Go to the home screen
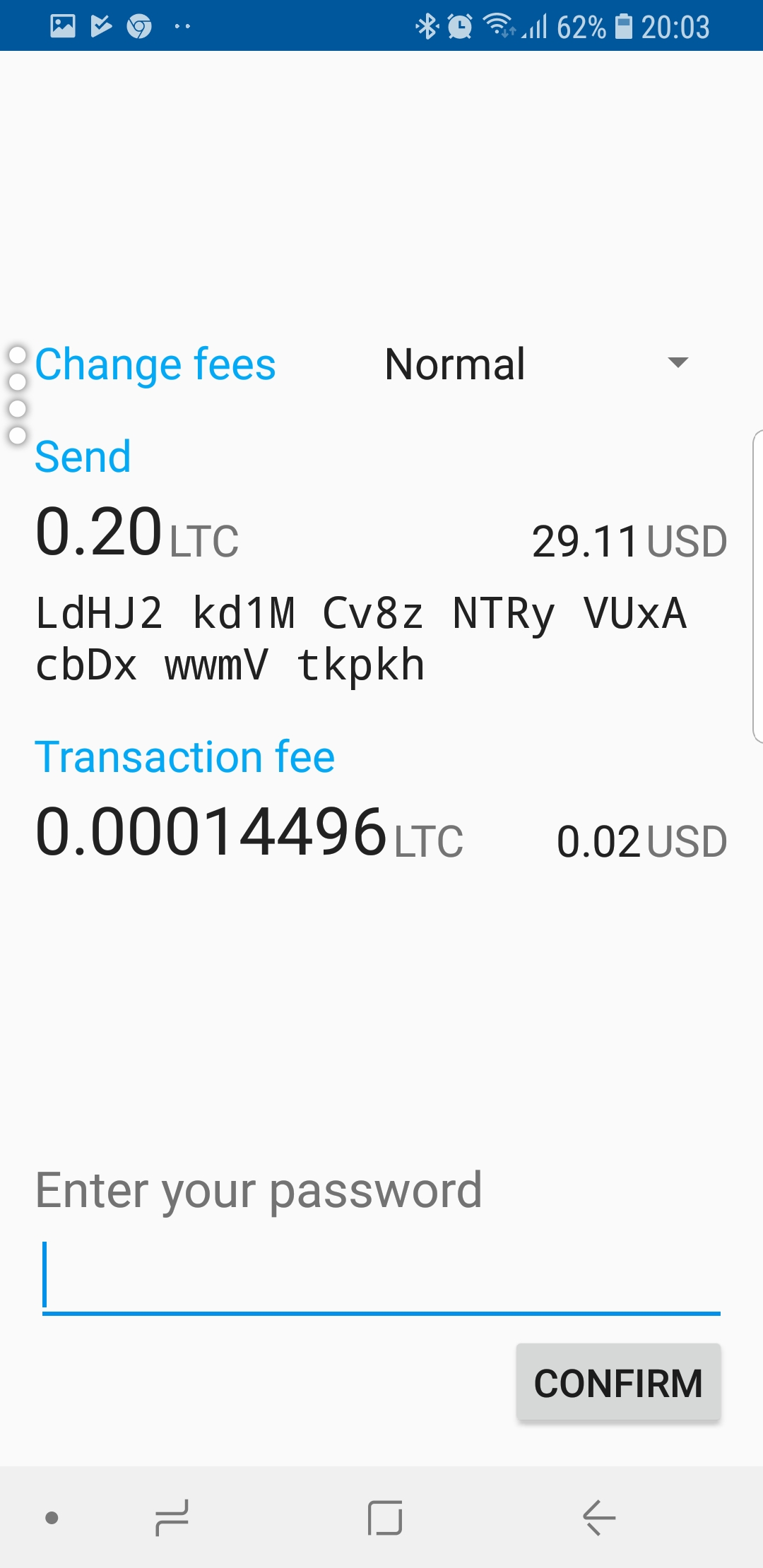The height and width of the screenshot is (1568, 763). tap(385, 1517)
